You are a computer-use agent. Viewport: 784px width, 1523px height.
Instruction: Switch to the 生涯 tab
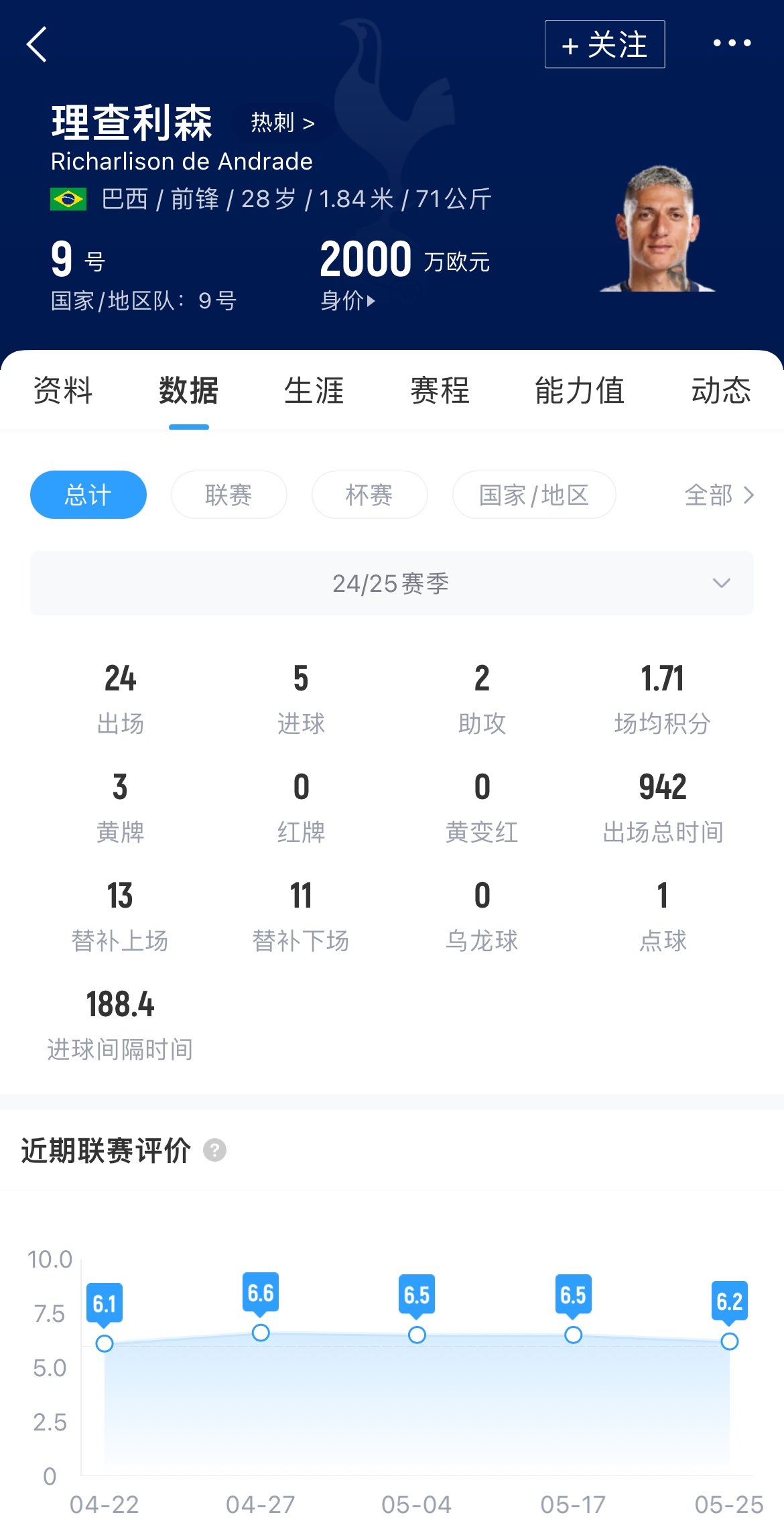pos(314,391)
